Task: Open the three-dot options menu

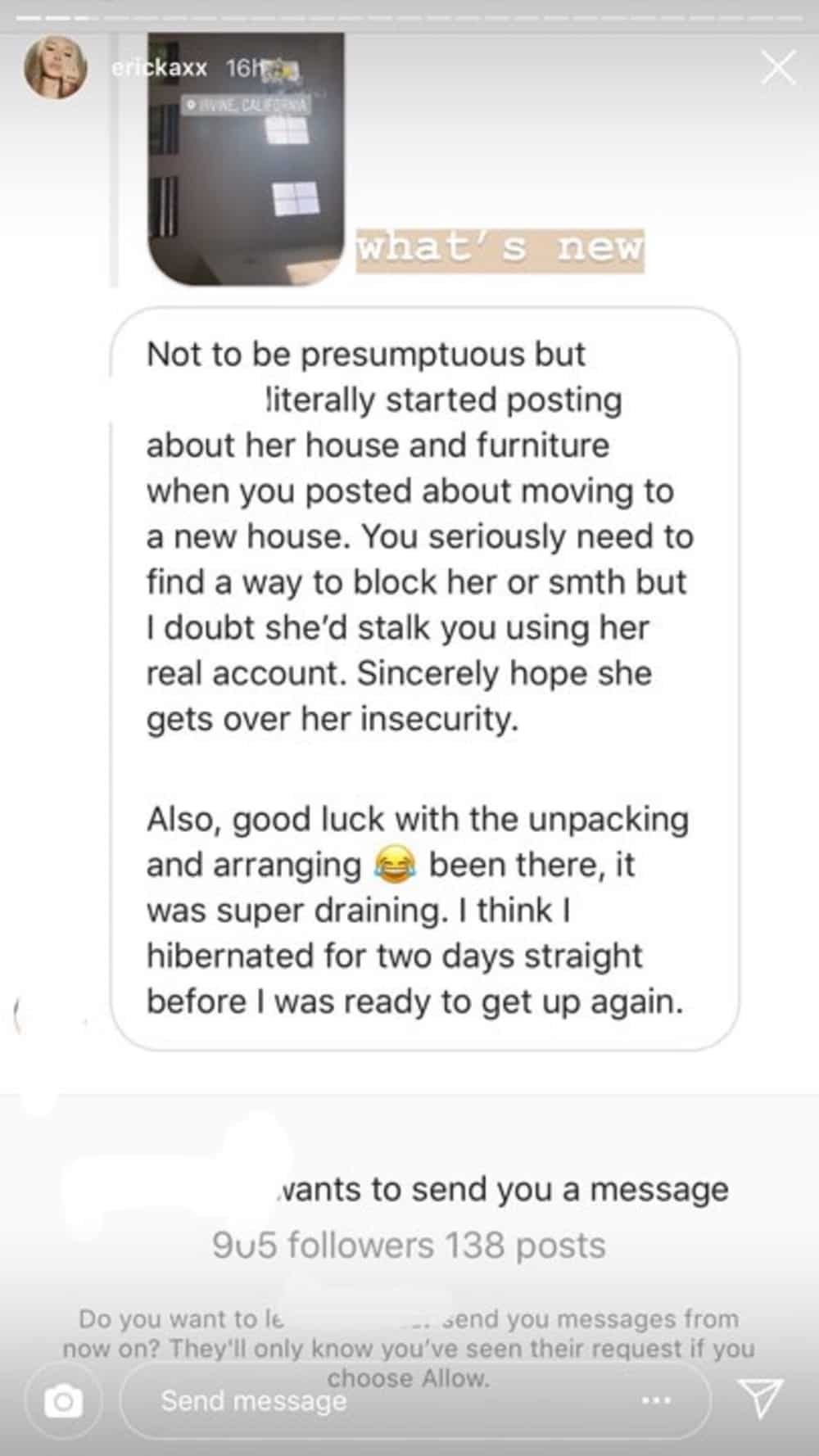Action: point(656,1401)
